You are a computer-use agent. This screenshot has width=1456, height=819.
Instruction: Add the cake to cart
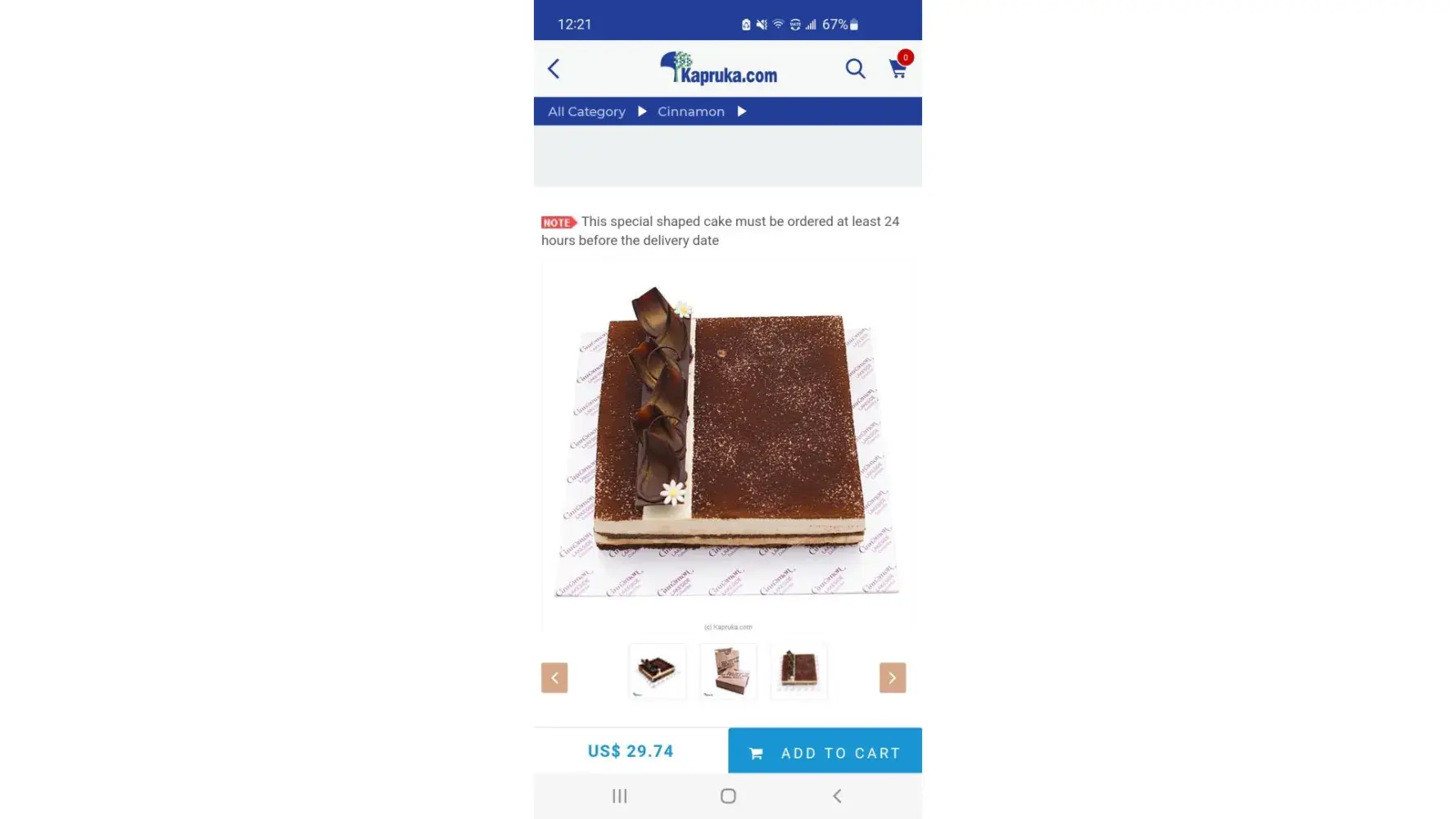click(x=825, y=752)
